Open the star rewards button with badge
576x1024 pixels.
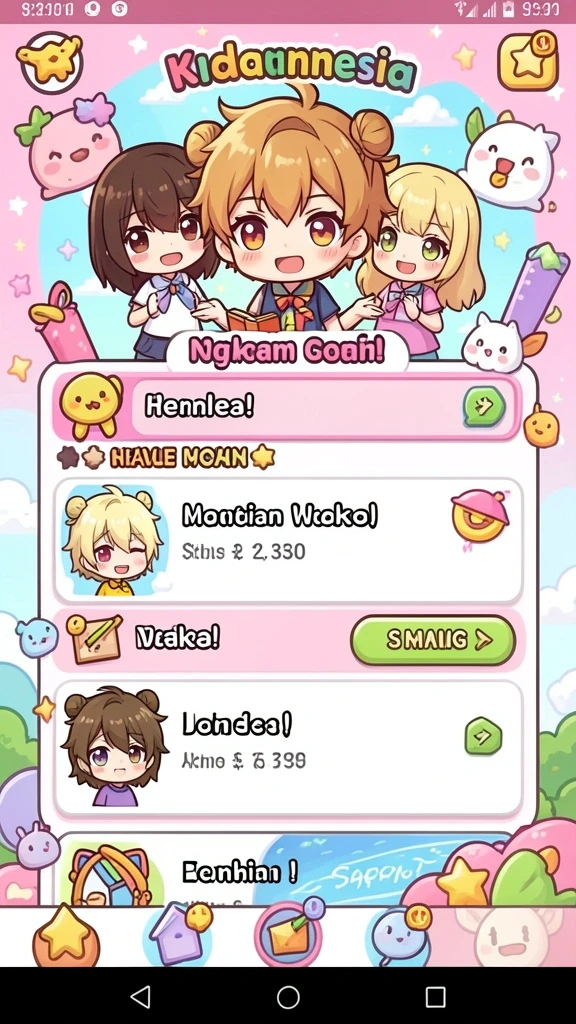coord(528,61)
